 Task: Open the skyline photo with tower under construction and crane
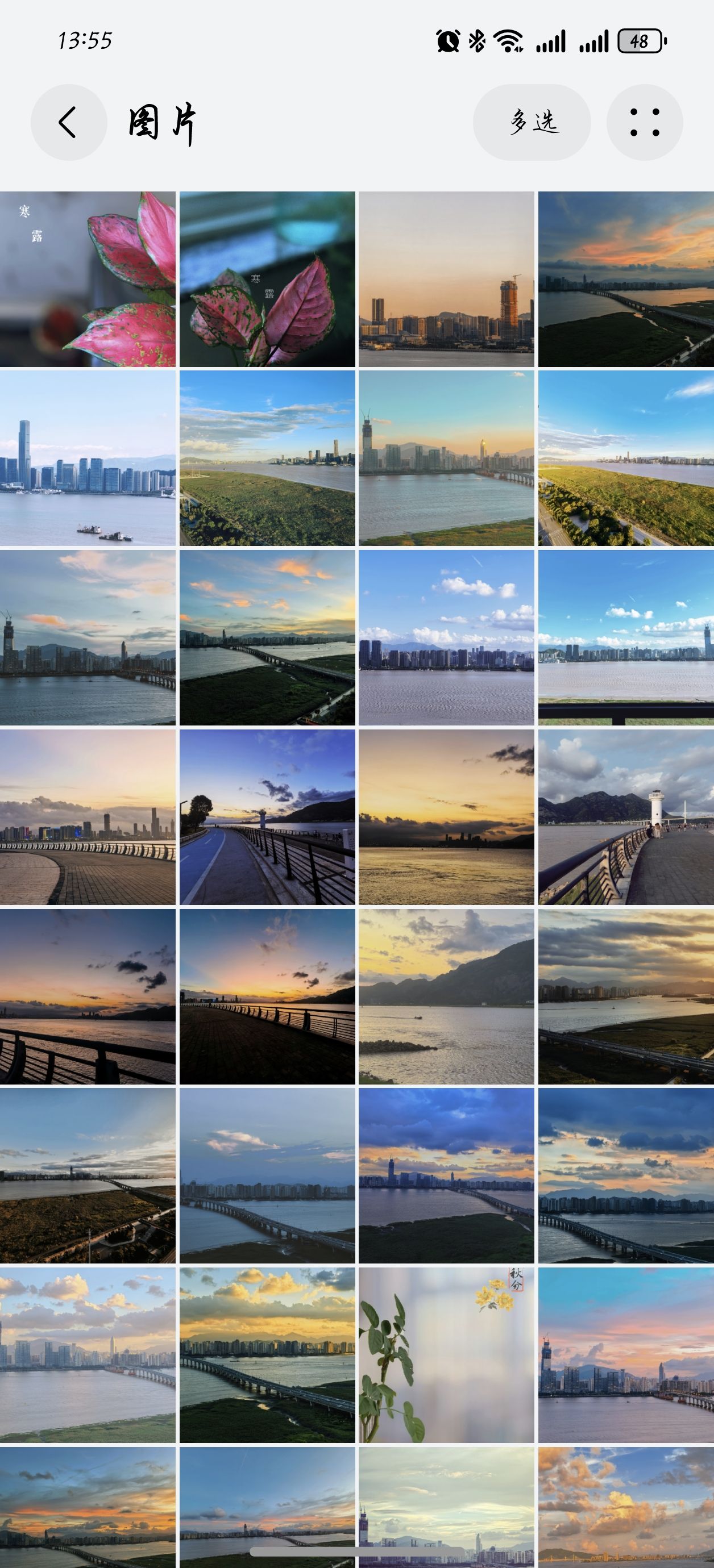[x=447, y=280]
